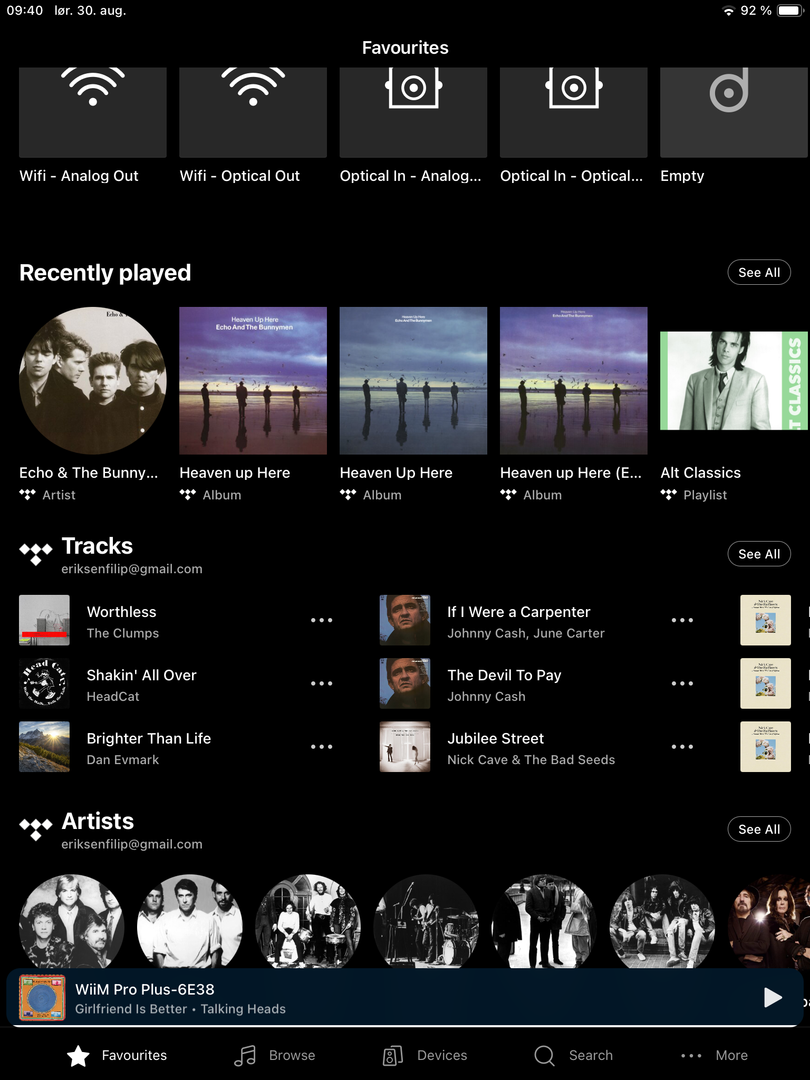The width and height of the screenshot is (810, 1080).
Task: Open the More tab
Action: coord(714,1055)
